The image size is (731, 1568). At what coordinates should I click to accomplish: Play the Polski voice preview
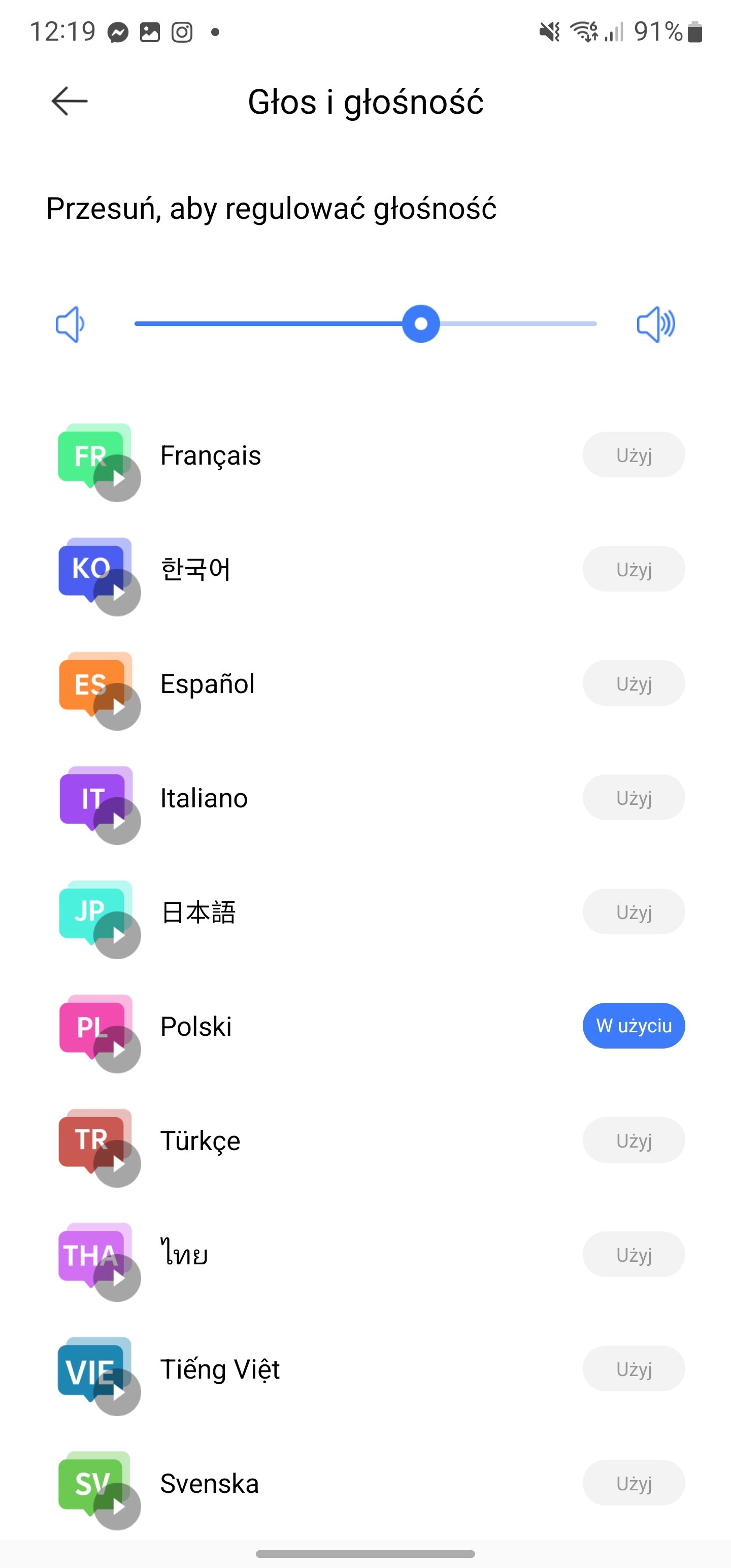click(117, 1050)
